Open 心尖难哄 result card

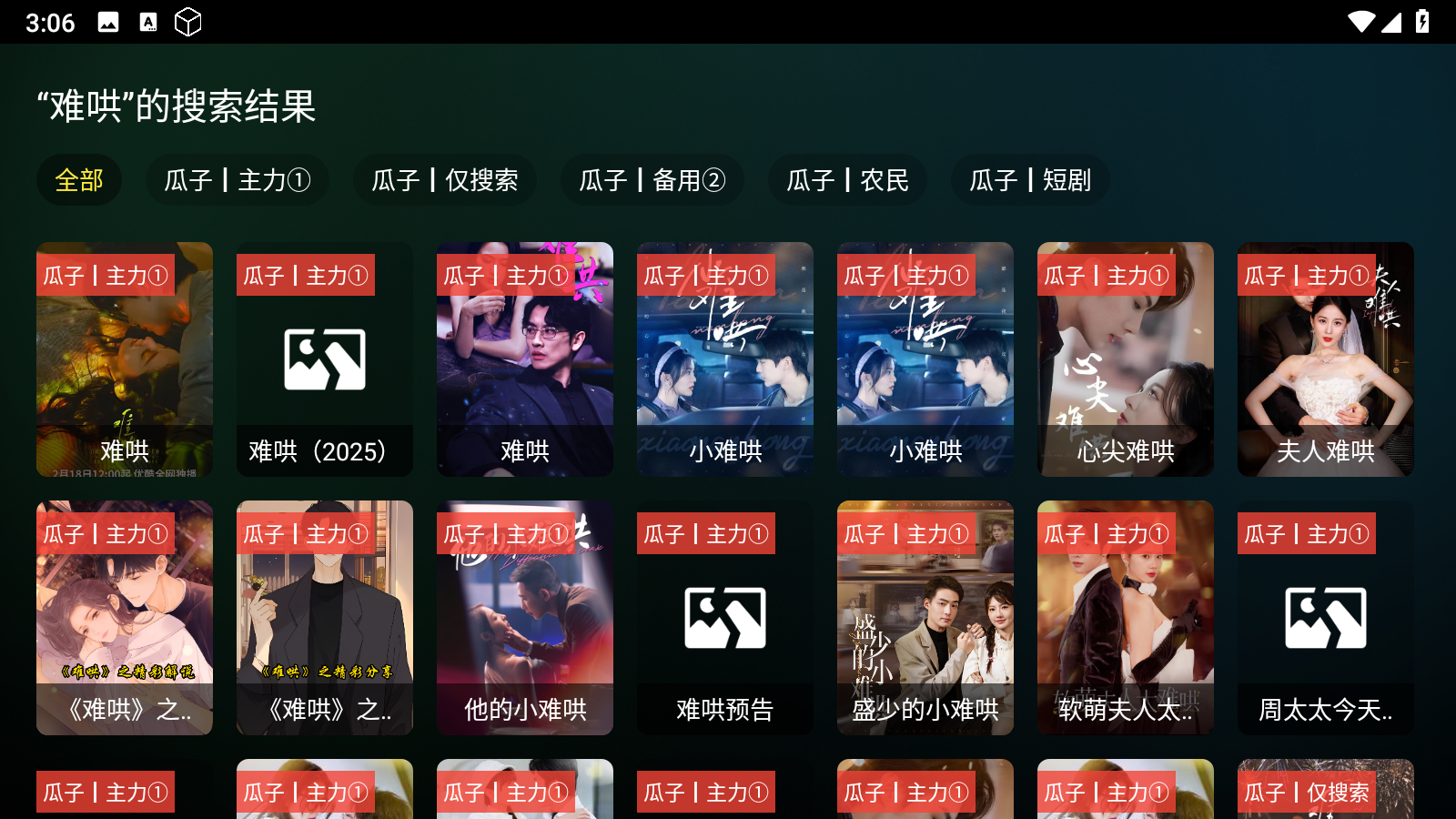1126,359
